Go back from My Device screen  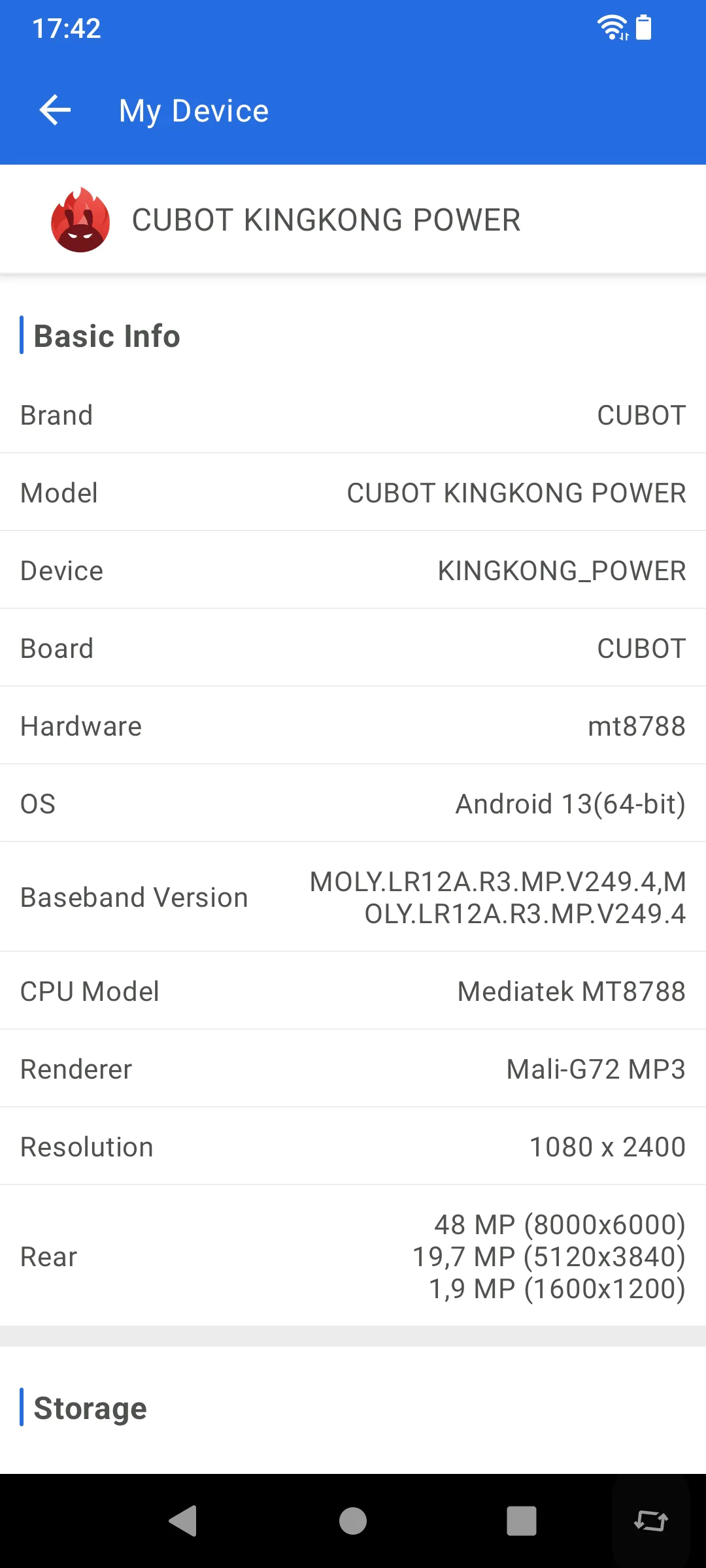(x=55, y=110)
